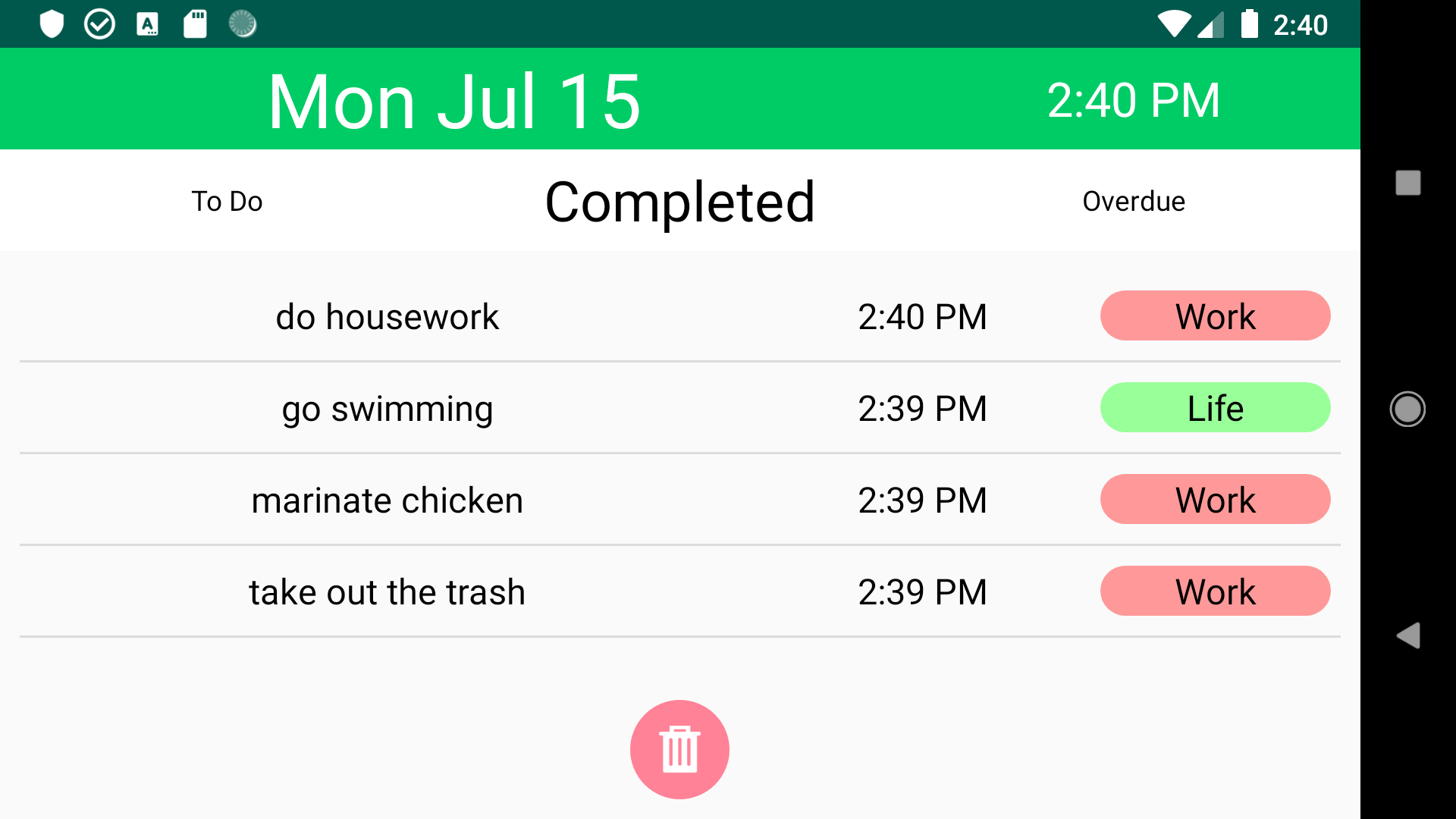Select the Completed tab

click(x=679, y=202)
